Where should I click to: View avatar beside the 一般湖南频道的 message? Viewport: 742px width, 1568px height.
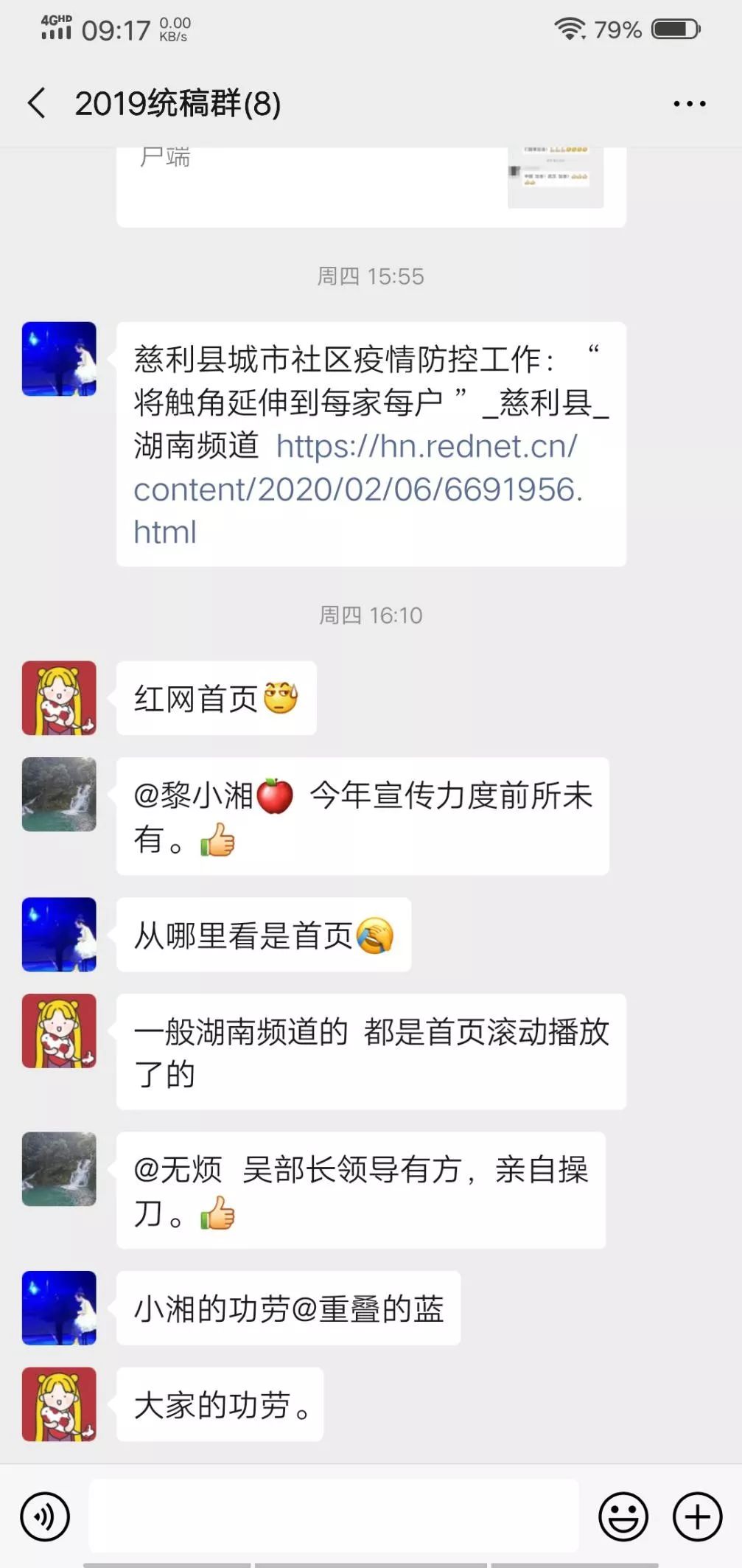(59, 1031)
